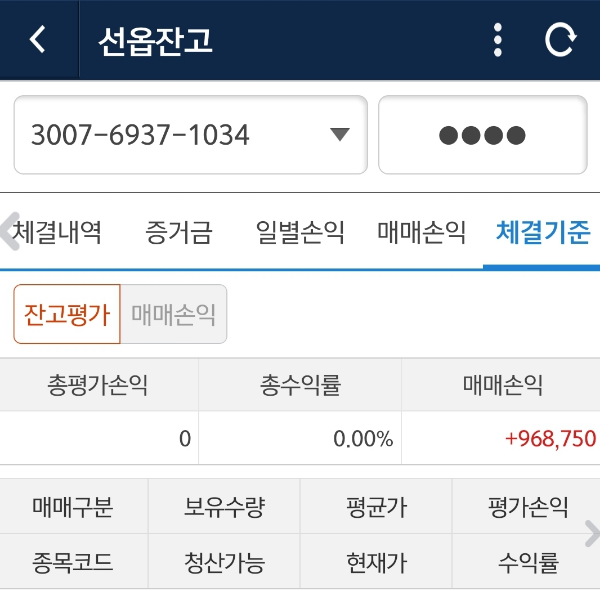The width and height of the screenshot is (600, 600).
Task: Switch to the 증거금 tab
Action: coord(179,233)
